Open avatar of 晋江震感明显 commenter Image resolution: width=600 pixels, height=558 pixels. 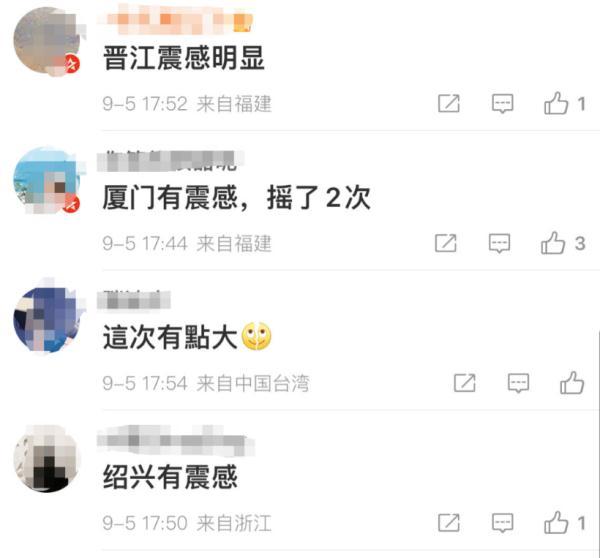[46, 44]
